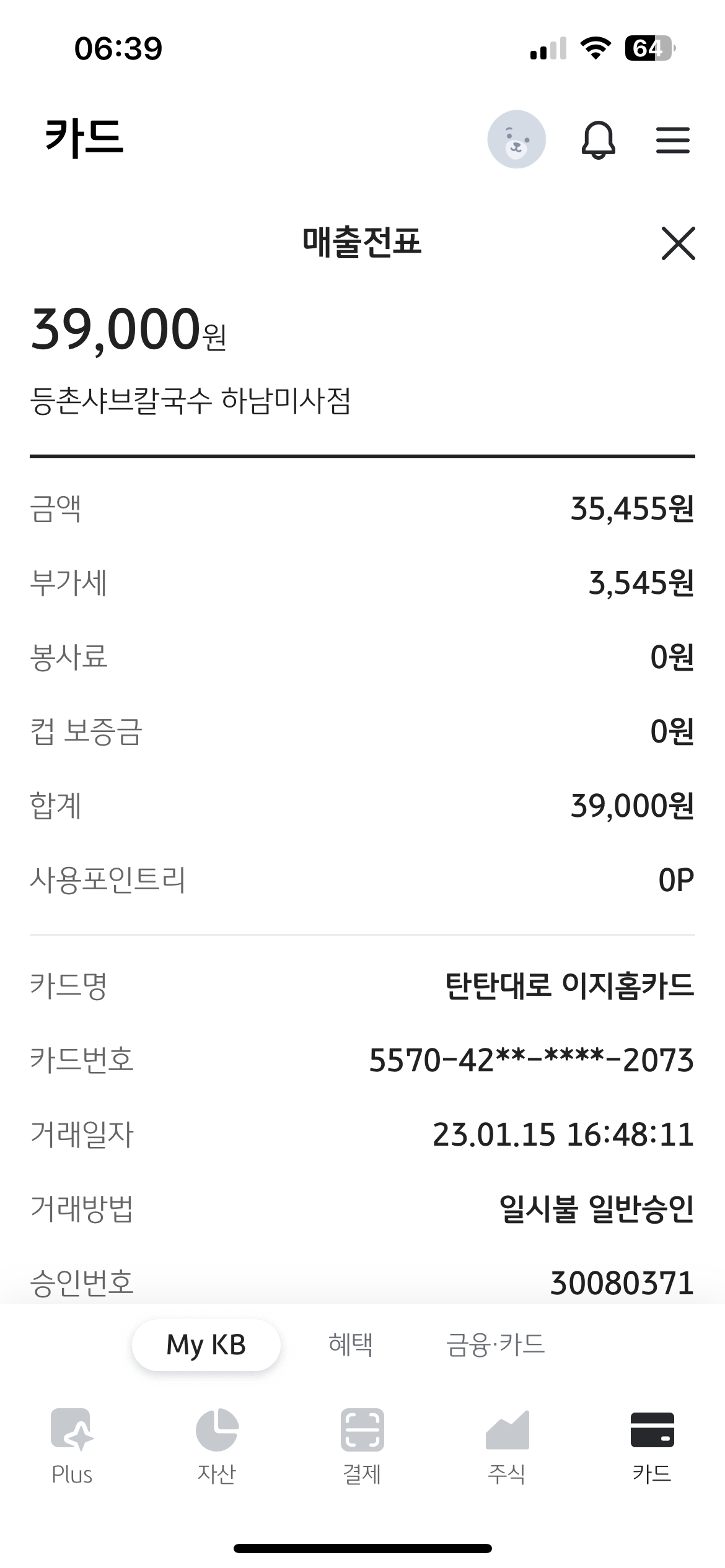This screenshot has height=1568, width=725.
Task: Close the 매출전표 receipt sheet
Action: (678, 243)
